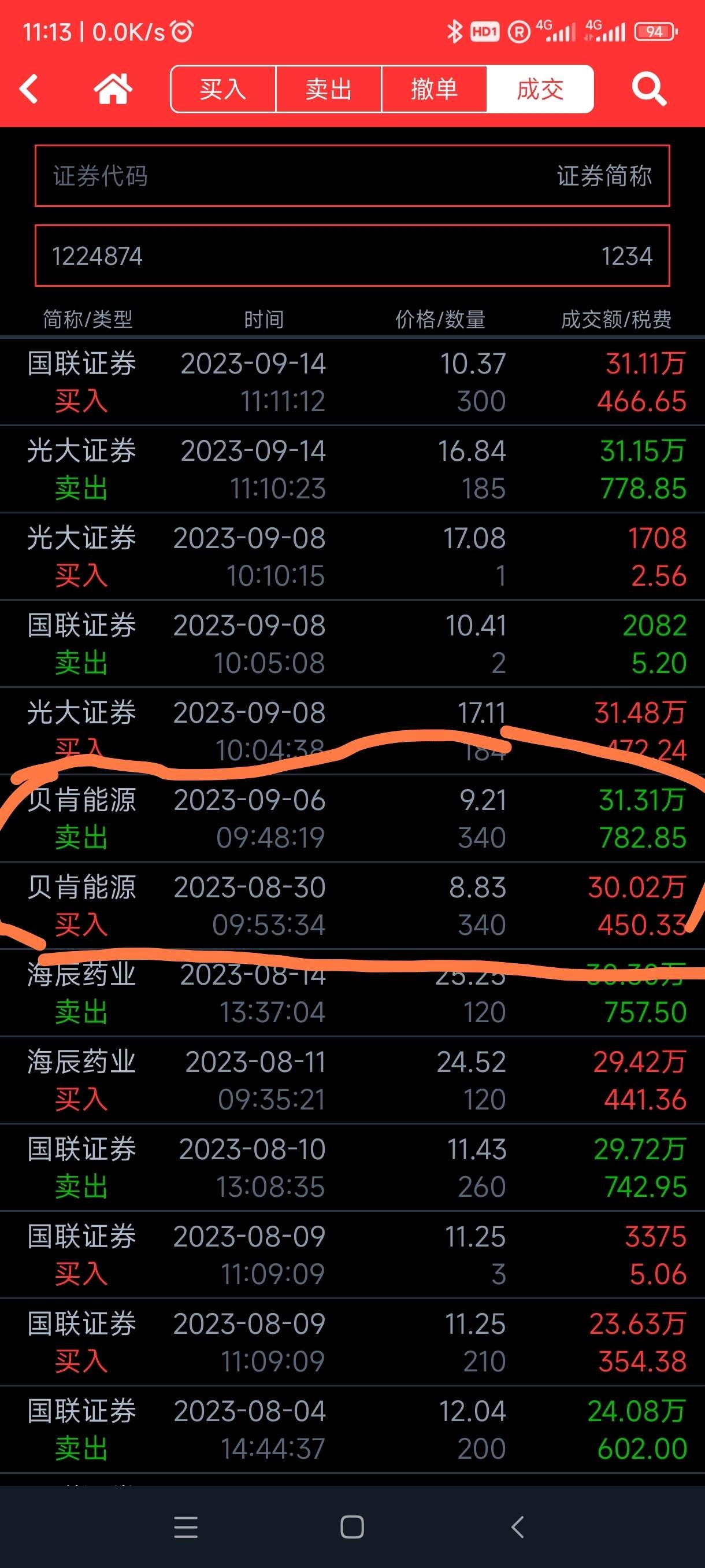Open 光大证券 买入 record at 10:10:15
Viewport: 705px width, 1568px height.
pyautogui.click(x=352, y=556)
